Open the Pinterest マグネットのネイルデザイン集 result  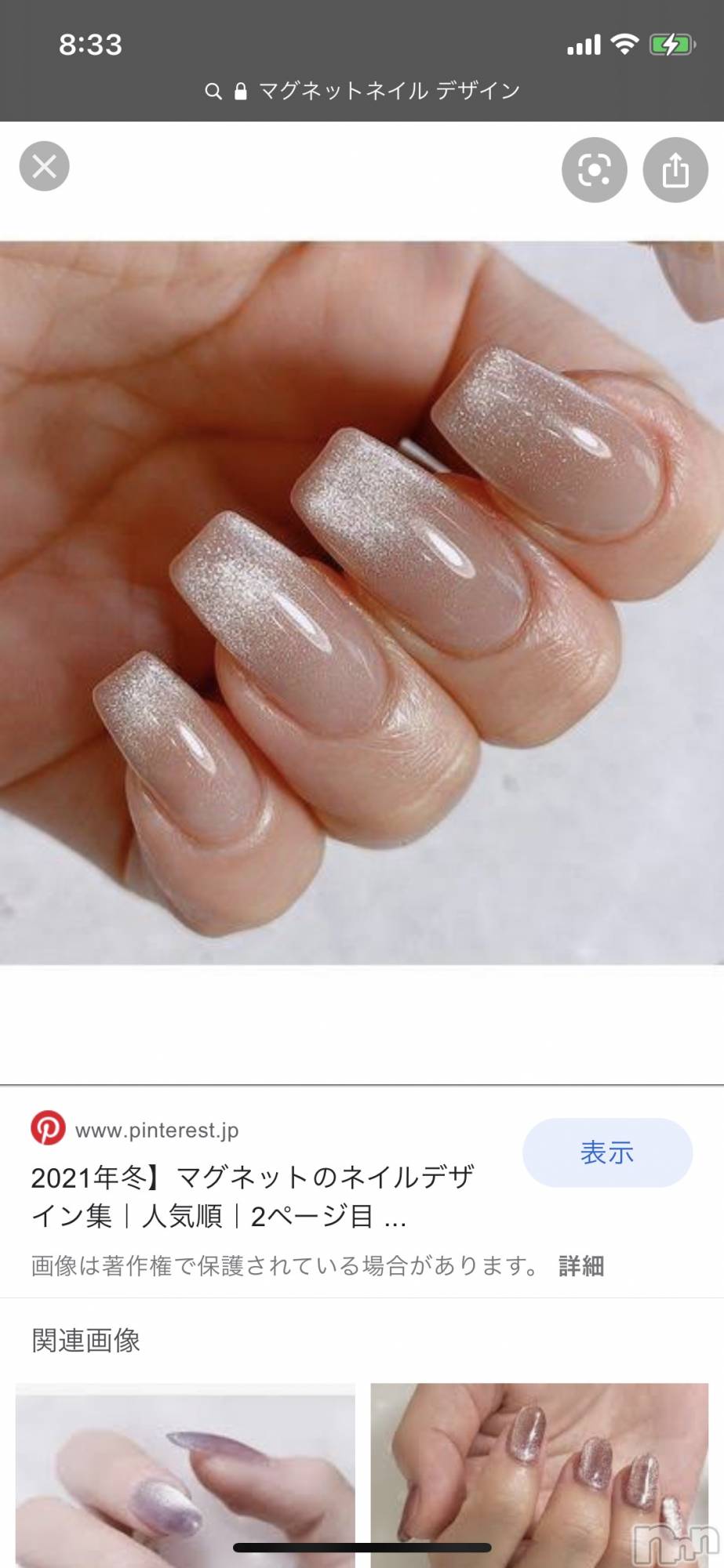[253, 1196]
